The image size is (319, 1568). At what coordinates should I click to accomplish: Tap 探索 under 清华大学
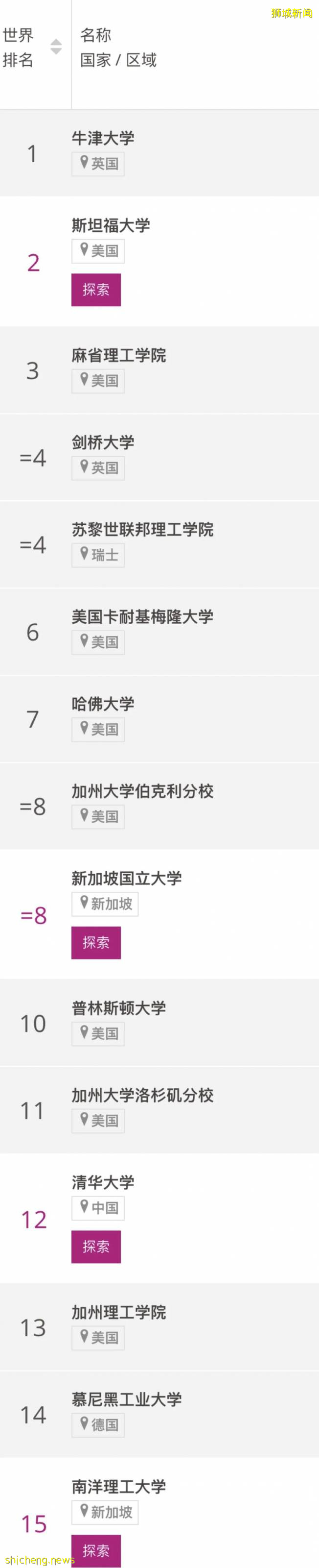coord(96,1247)
